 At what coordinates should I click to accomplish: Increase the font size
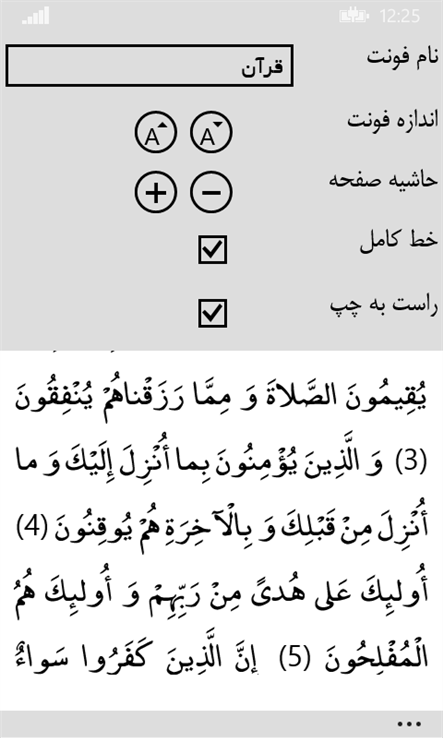click(156, 132)
